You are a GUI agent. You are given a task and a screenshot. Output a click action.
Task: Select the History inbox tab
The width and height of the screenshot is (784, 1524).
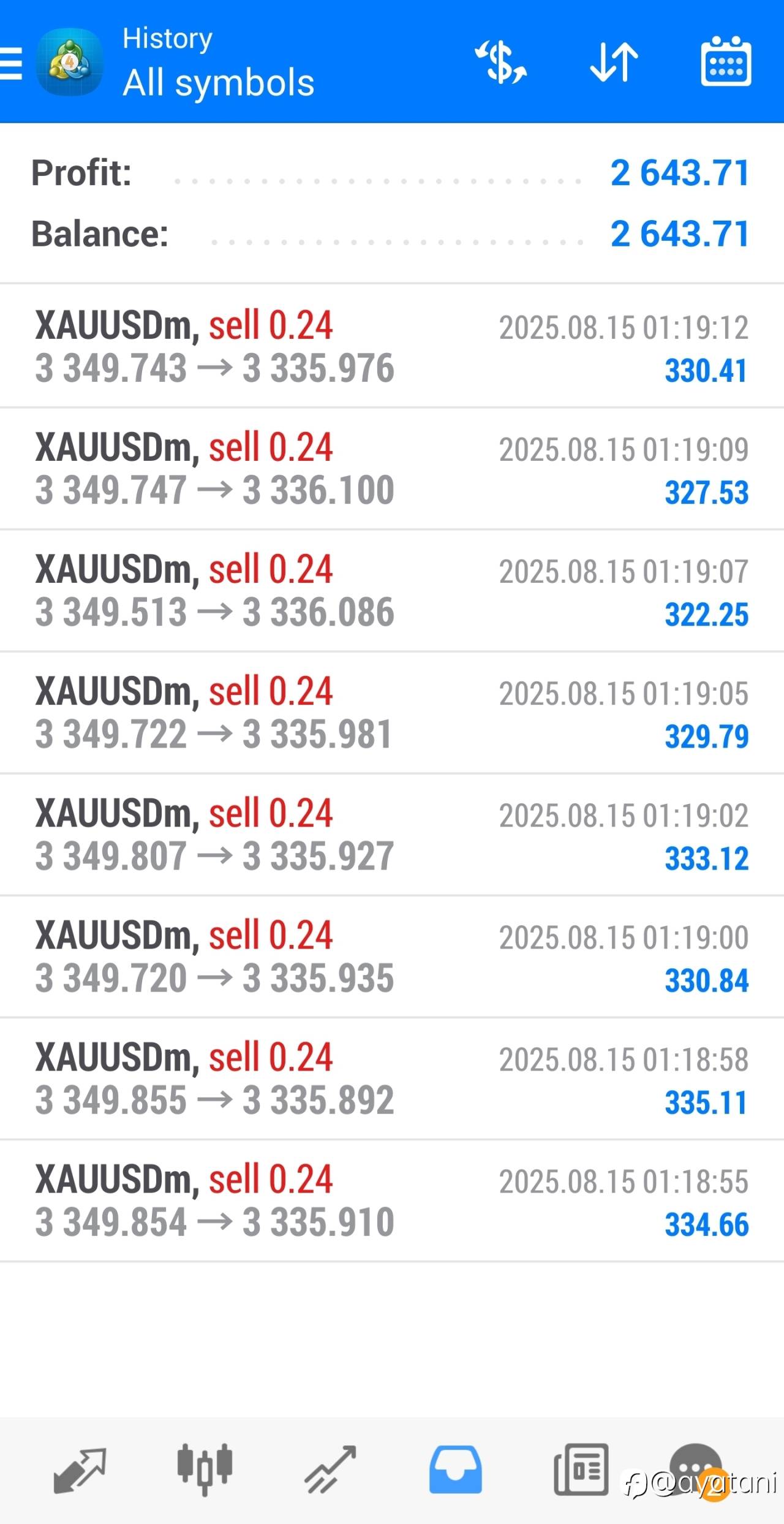point(456,1469)
